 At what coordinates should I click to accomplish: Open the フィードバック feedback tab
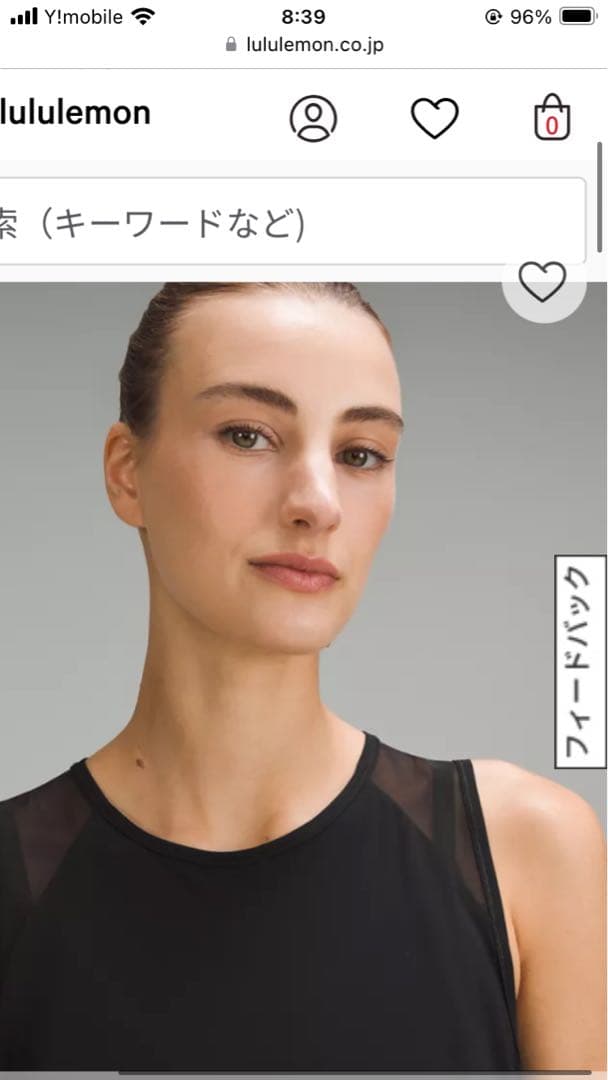coord(580,662)
